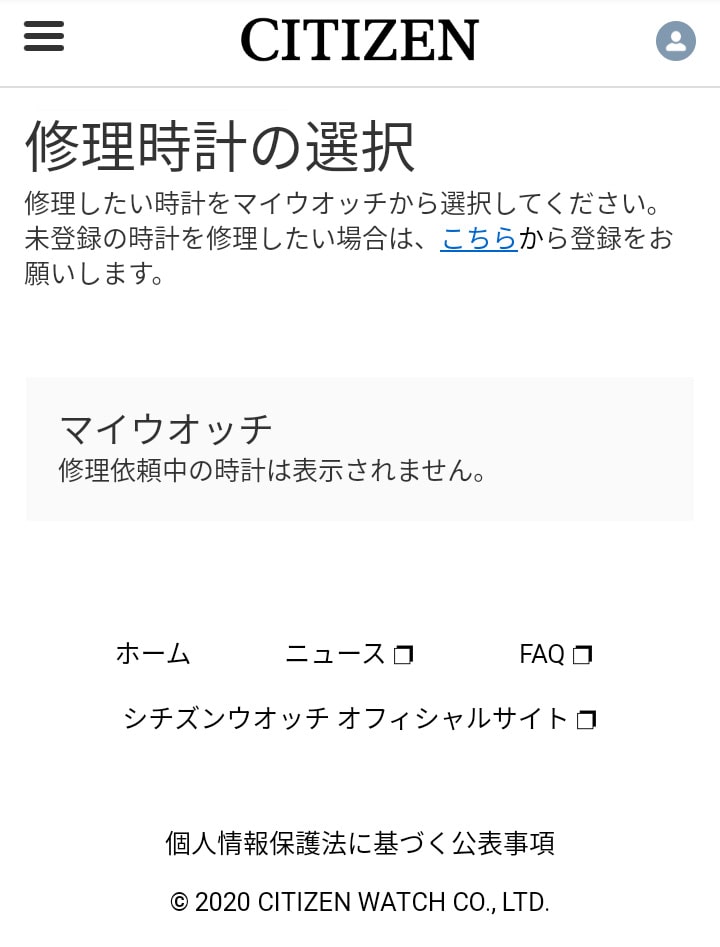Viewport: 720px width, 947px height.
Task: Open the hamburger menu
Action: point(43,37)
